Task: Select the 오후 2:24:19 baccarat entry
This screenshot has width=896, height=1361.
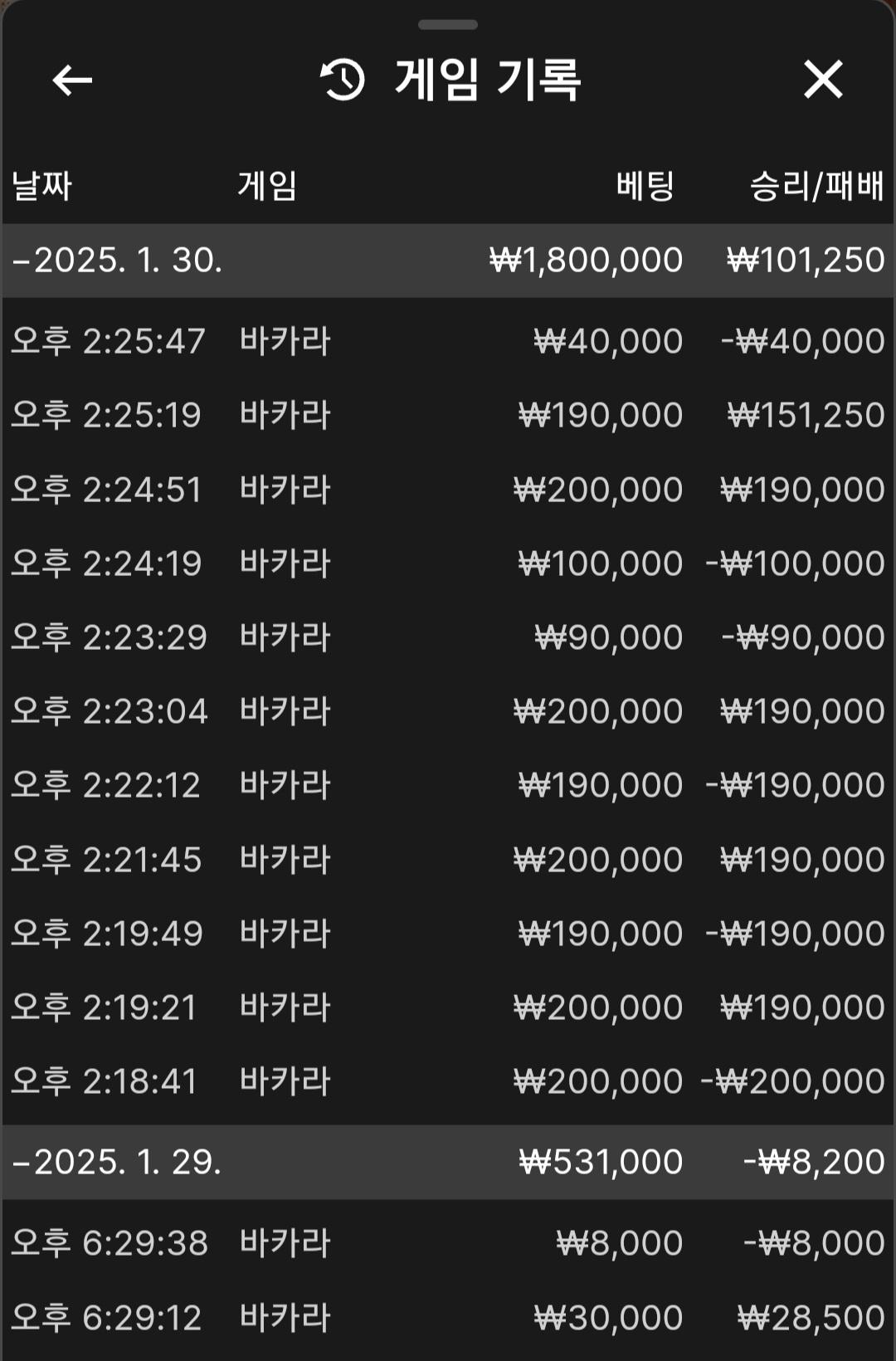Action: (448, 563)
